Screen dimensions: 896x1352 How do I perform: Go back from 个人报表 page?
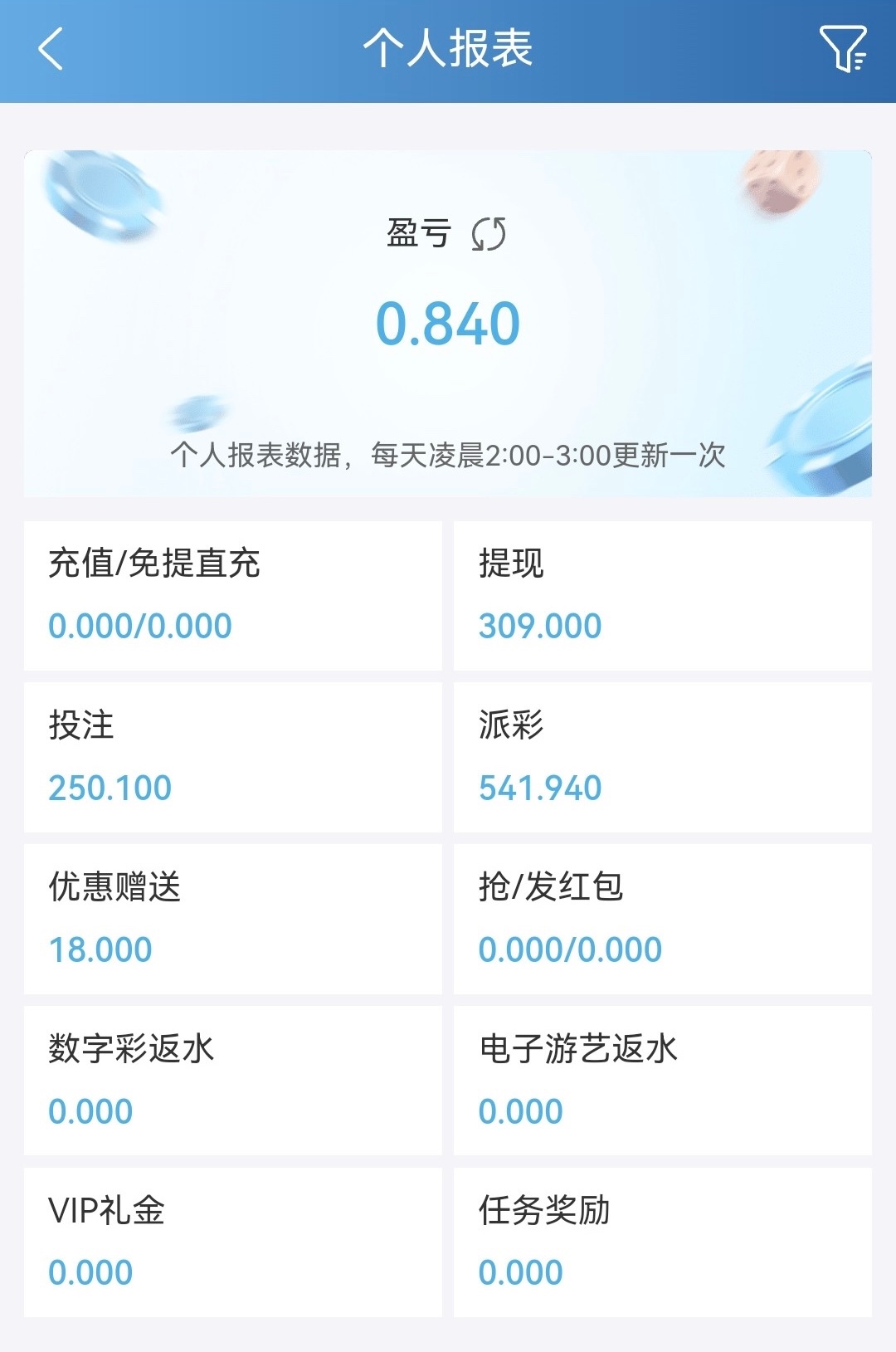tap(51, 49)
